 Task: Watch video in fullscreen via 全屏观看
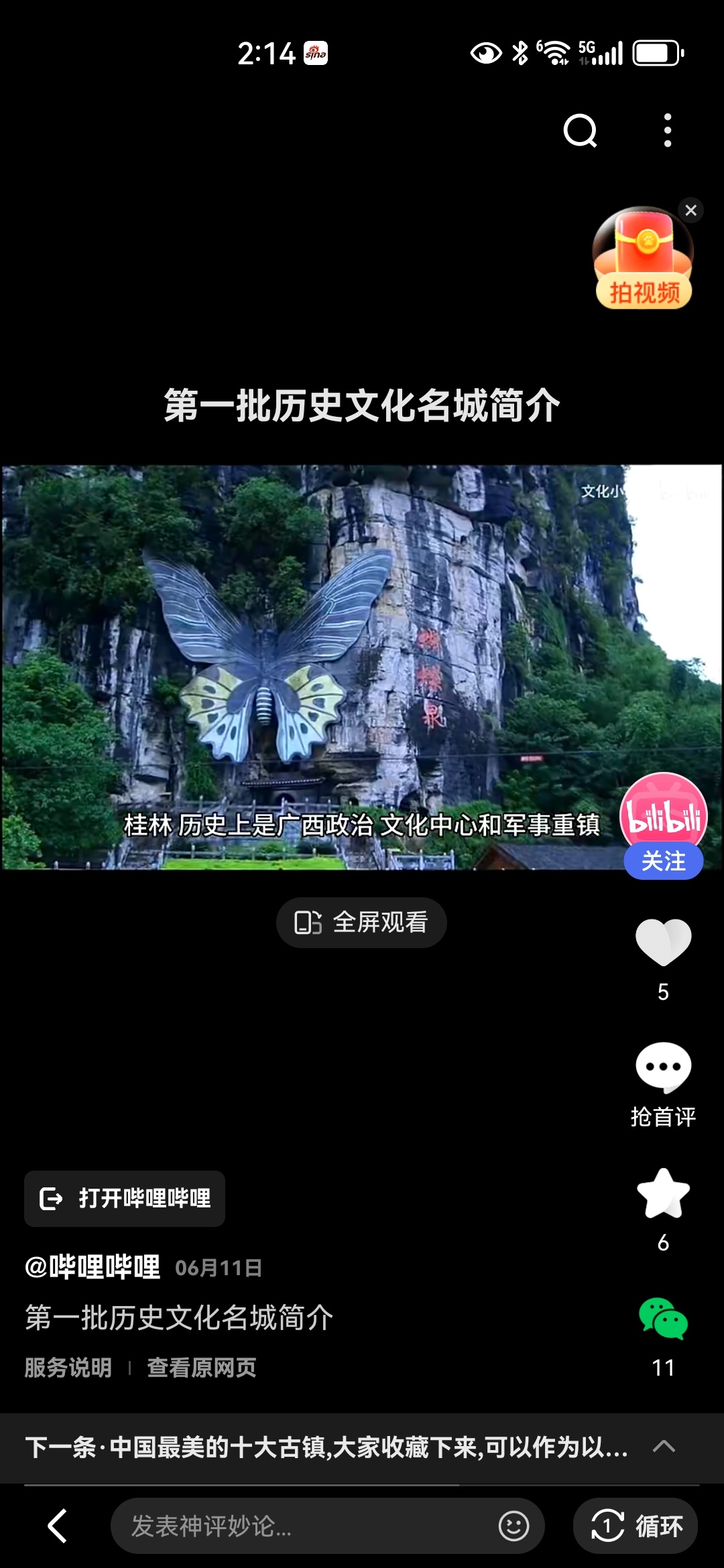coord(361,922)
